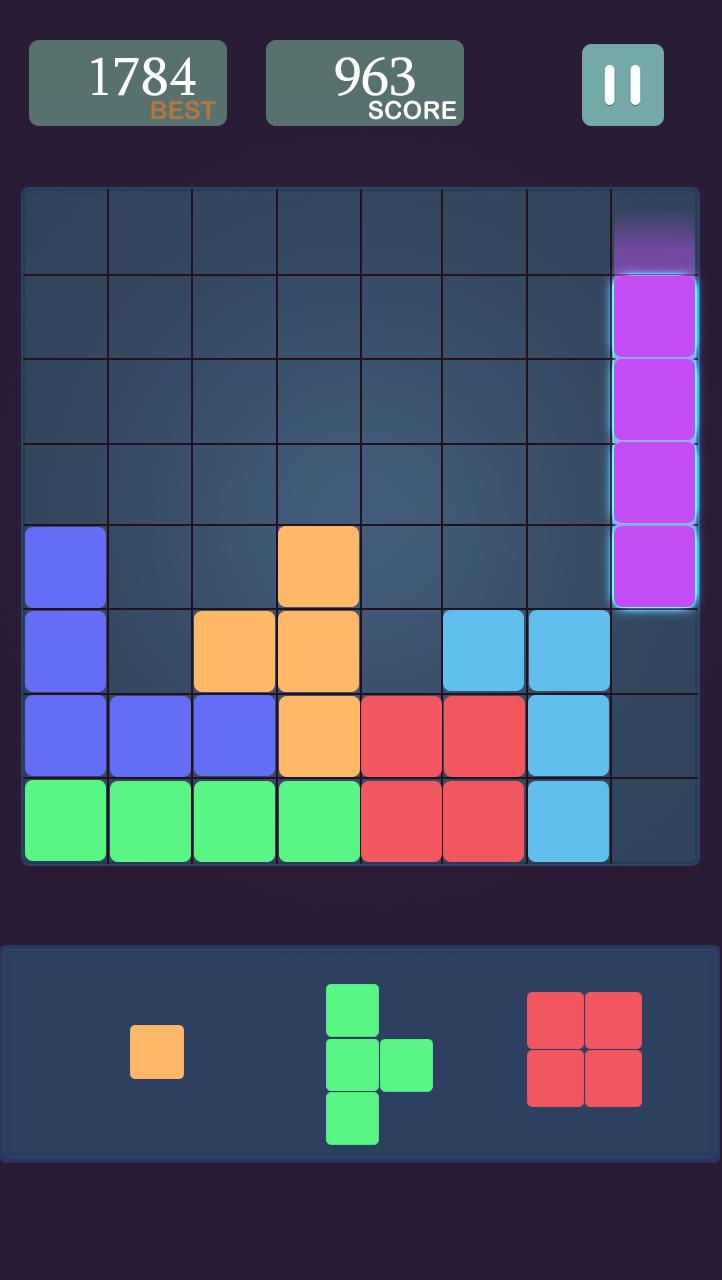Select the single orange block piece
This screenshot has width=722, height=1280.
tap(157, 1052)
